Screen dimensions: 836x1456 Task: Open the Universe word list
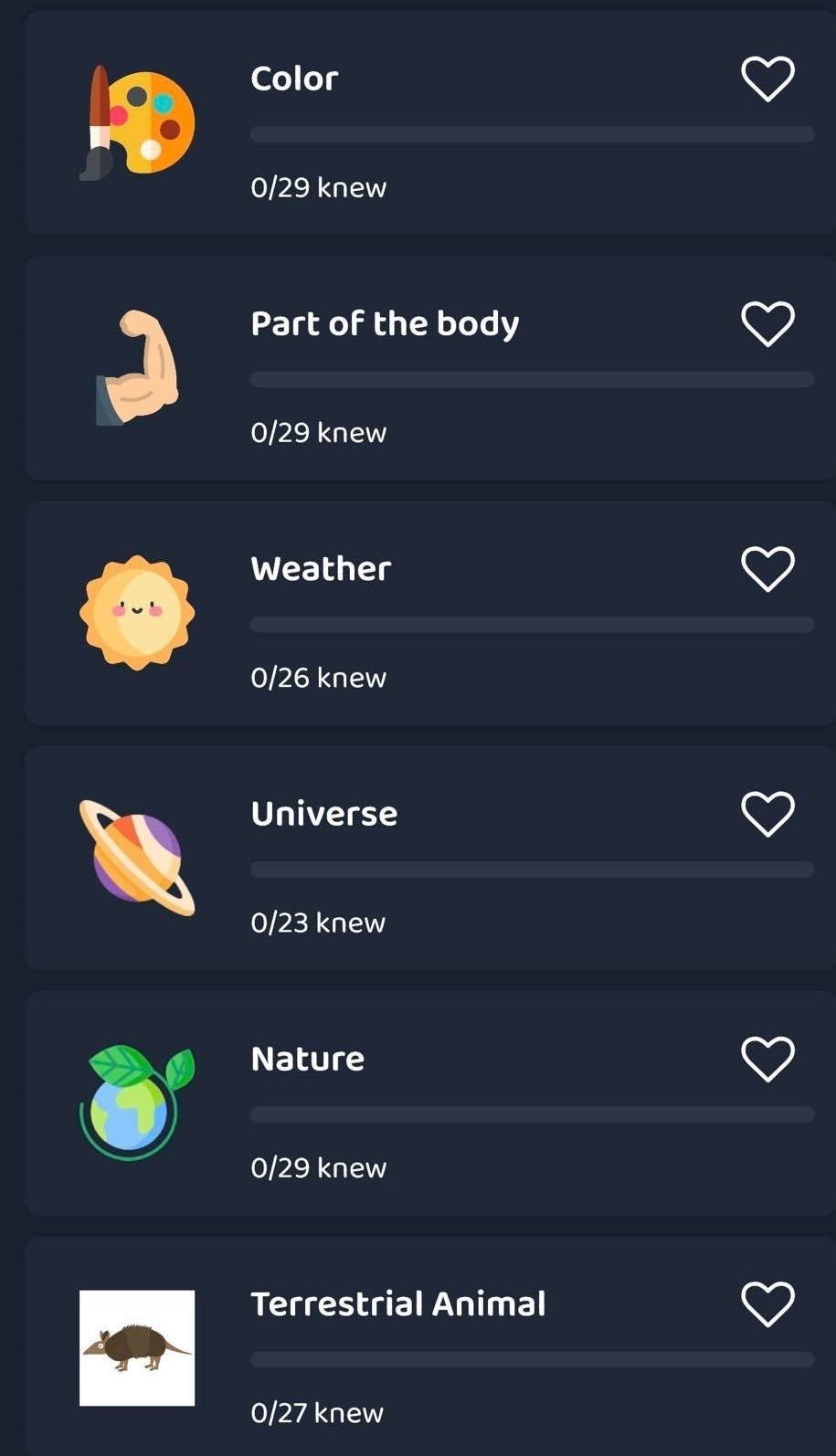[x=324, y=814]
